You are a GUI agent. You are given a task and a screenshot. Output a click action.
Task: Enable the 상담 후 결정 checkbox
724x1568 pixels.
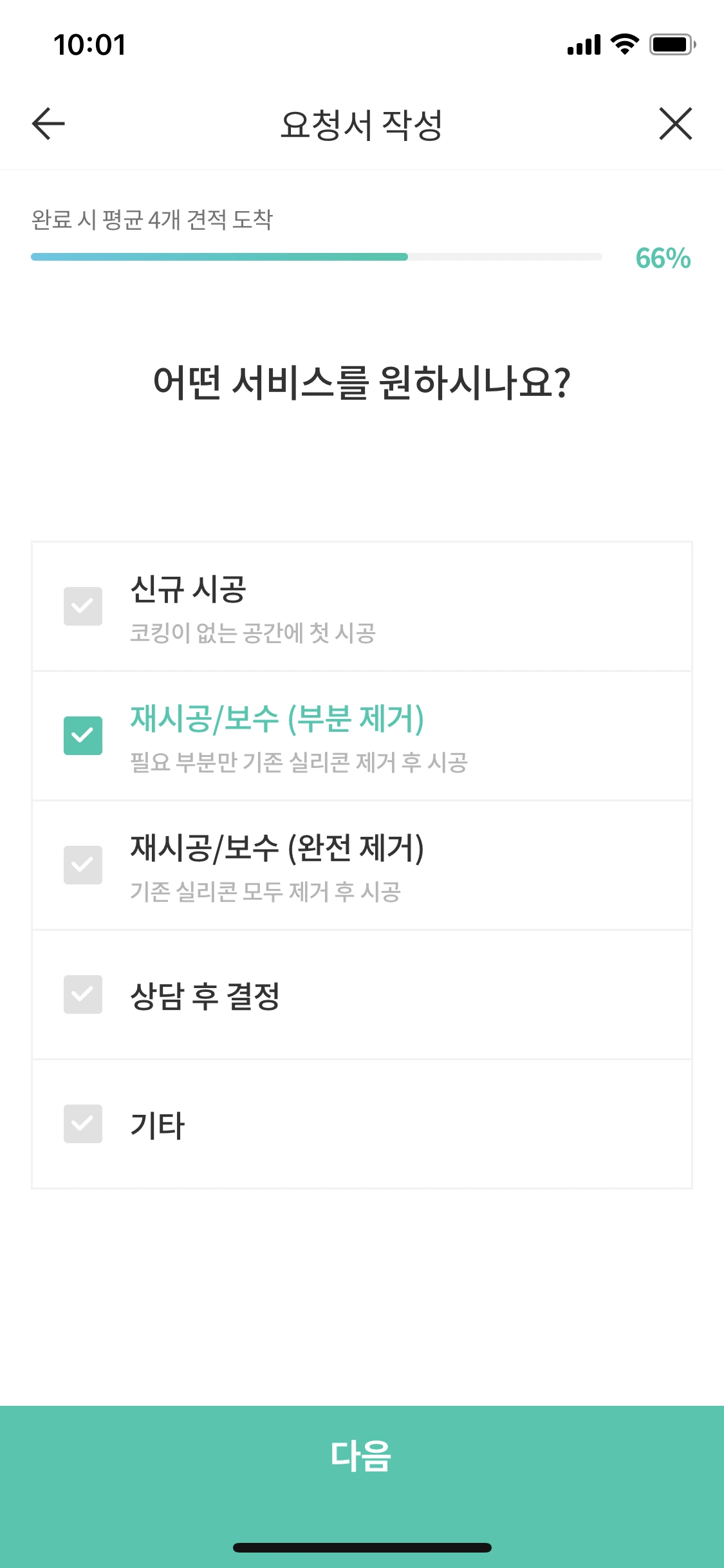(x=82, y=994)
